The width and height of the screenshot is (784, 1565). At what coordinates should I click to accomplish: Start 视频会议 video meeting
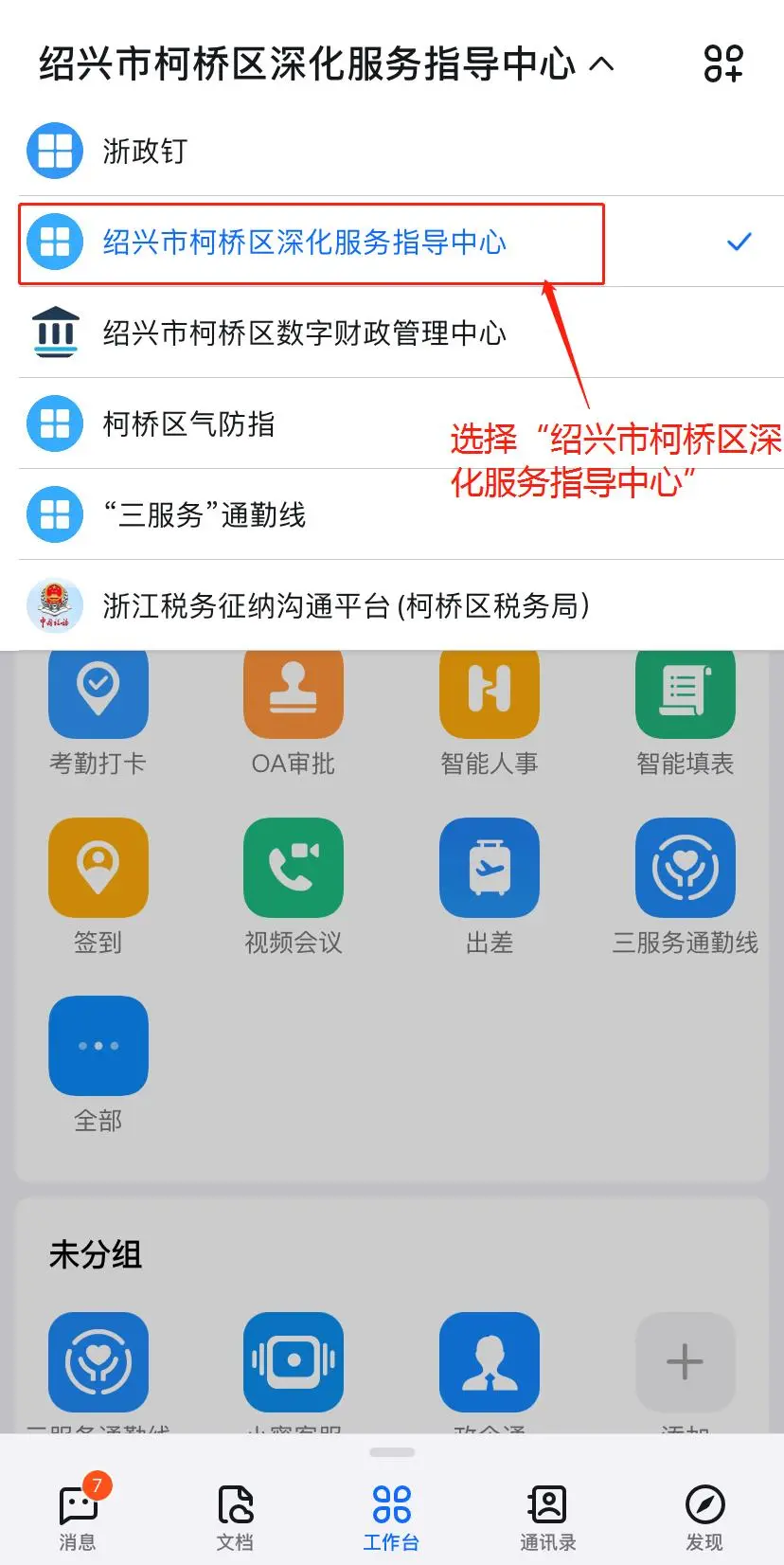[294, 869]
